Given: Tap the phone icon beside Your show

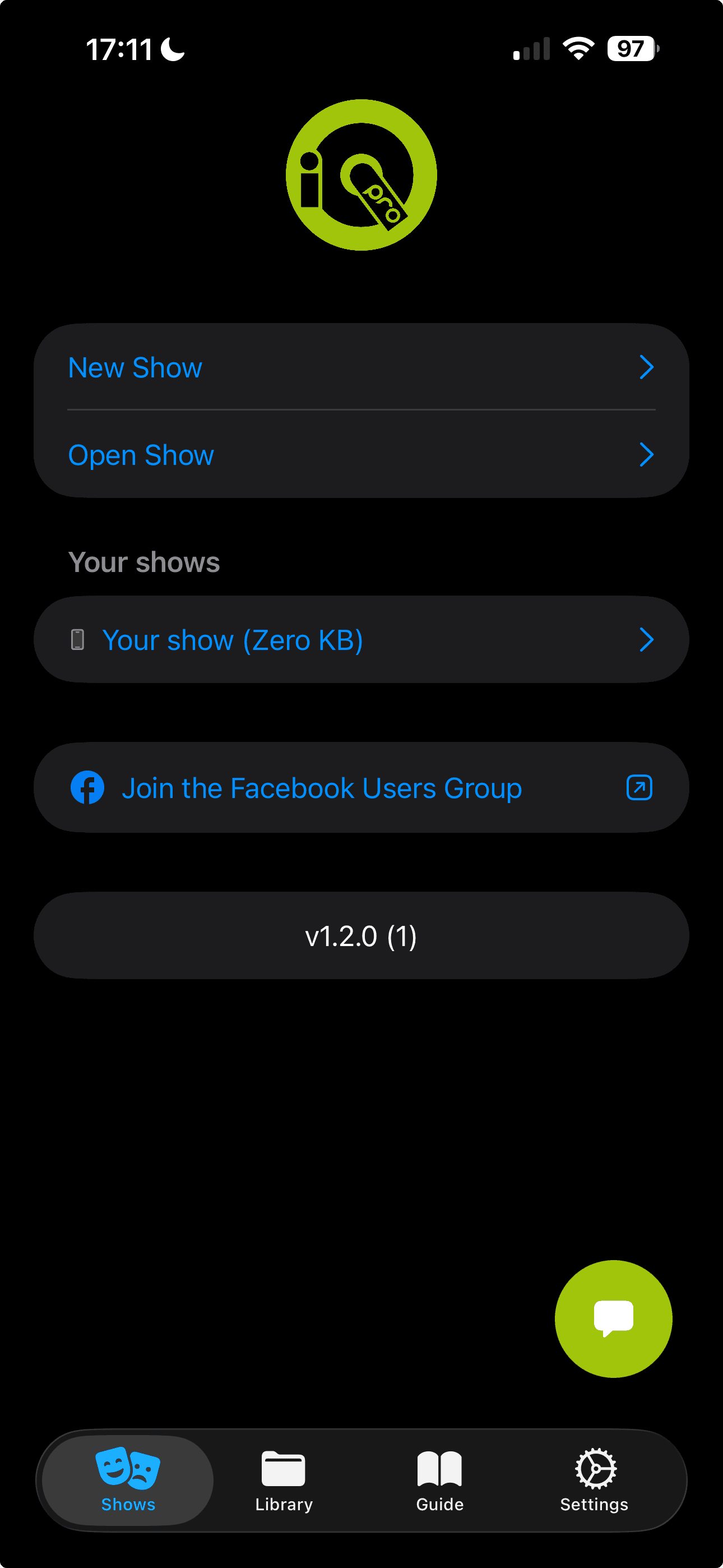Looking at the screenshot, I should [x=78, y=639].
